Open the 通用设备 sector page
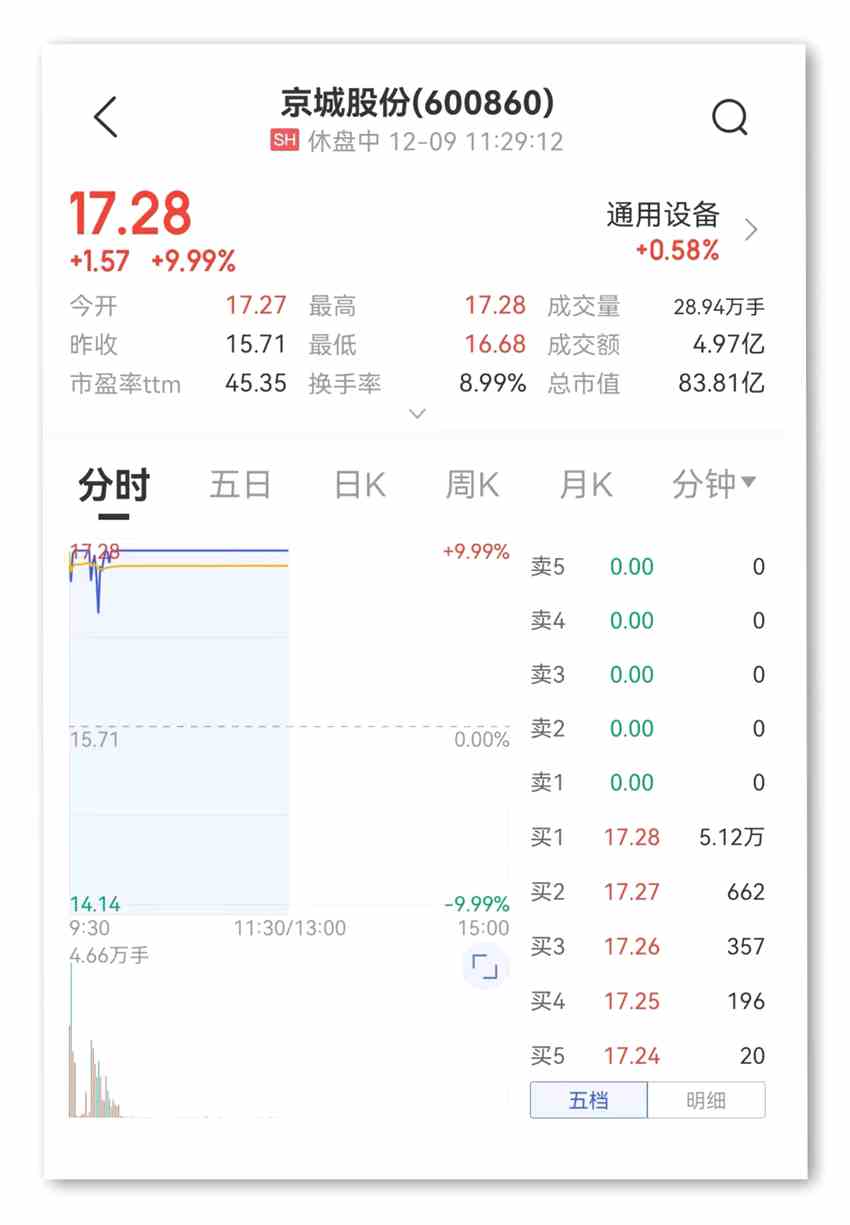The width and height of the screenshot is (850, 1225). pos(682,231)
